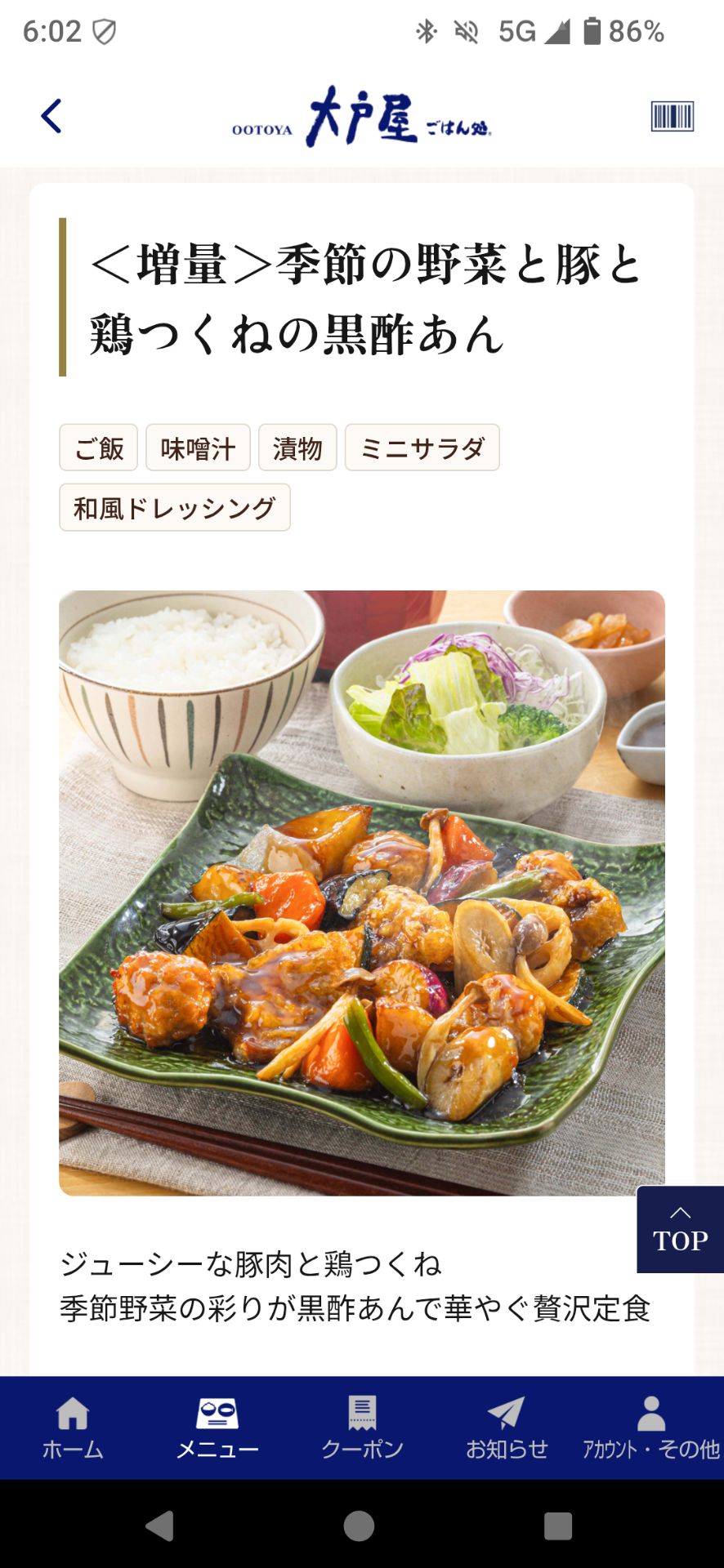Go to アカウント・その他 tab
The image size is (724, 1568).
tap(650, 1428)
